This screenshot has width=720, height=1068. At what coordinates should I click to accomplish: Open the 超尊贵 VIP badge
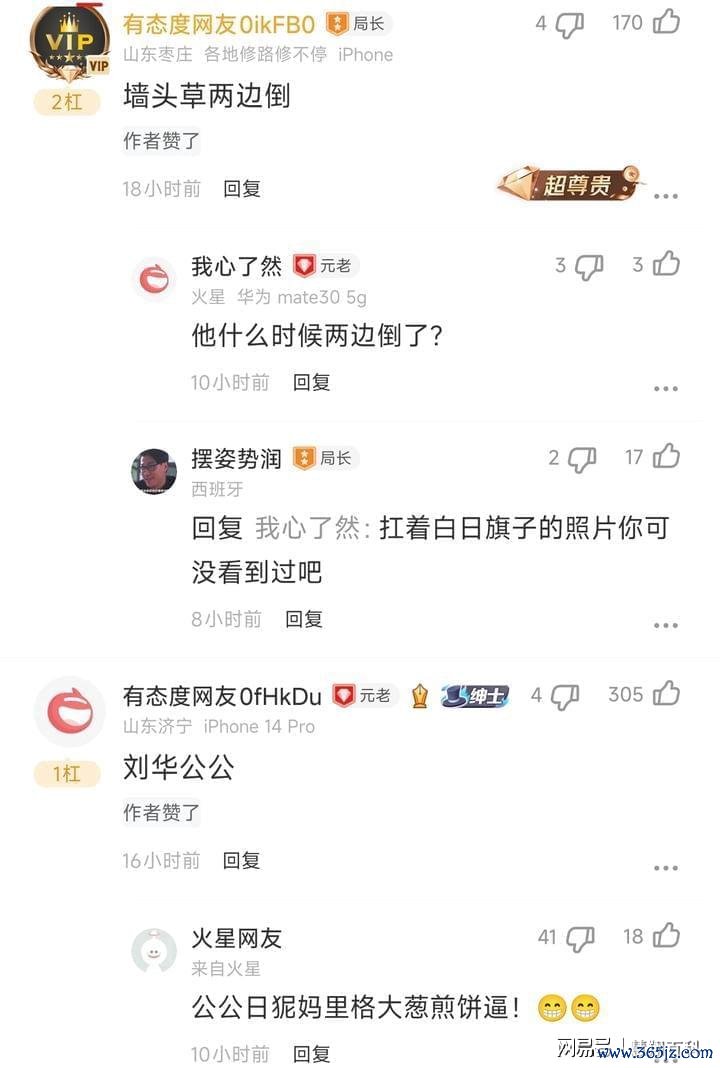point(570,184)
